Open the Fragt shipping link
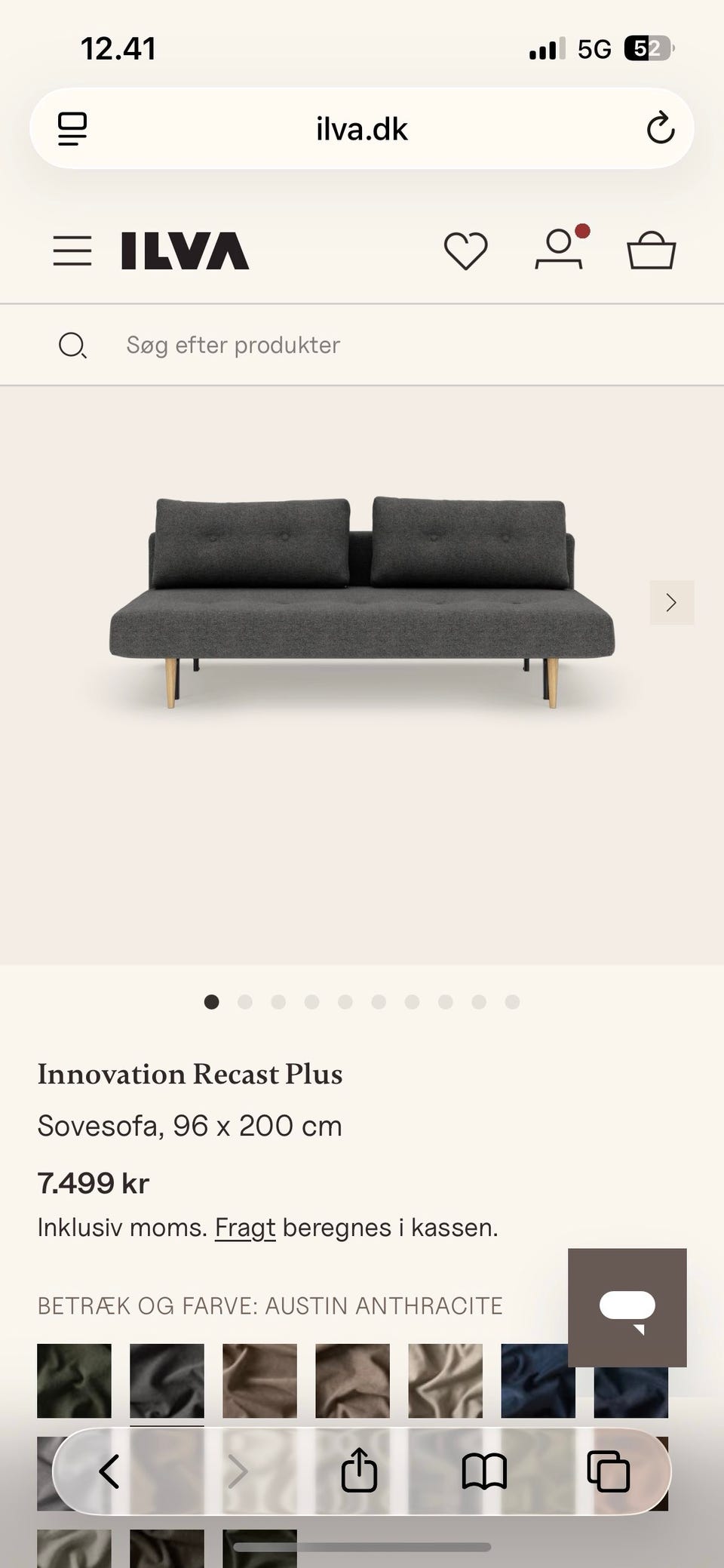Image resolution: width=724 pixels, height=1568 pixels. (x=245, y=1228)
